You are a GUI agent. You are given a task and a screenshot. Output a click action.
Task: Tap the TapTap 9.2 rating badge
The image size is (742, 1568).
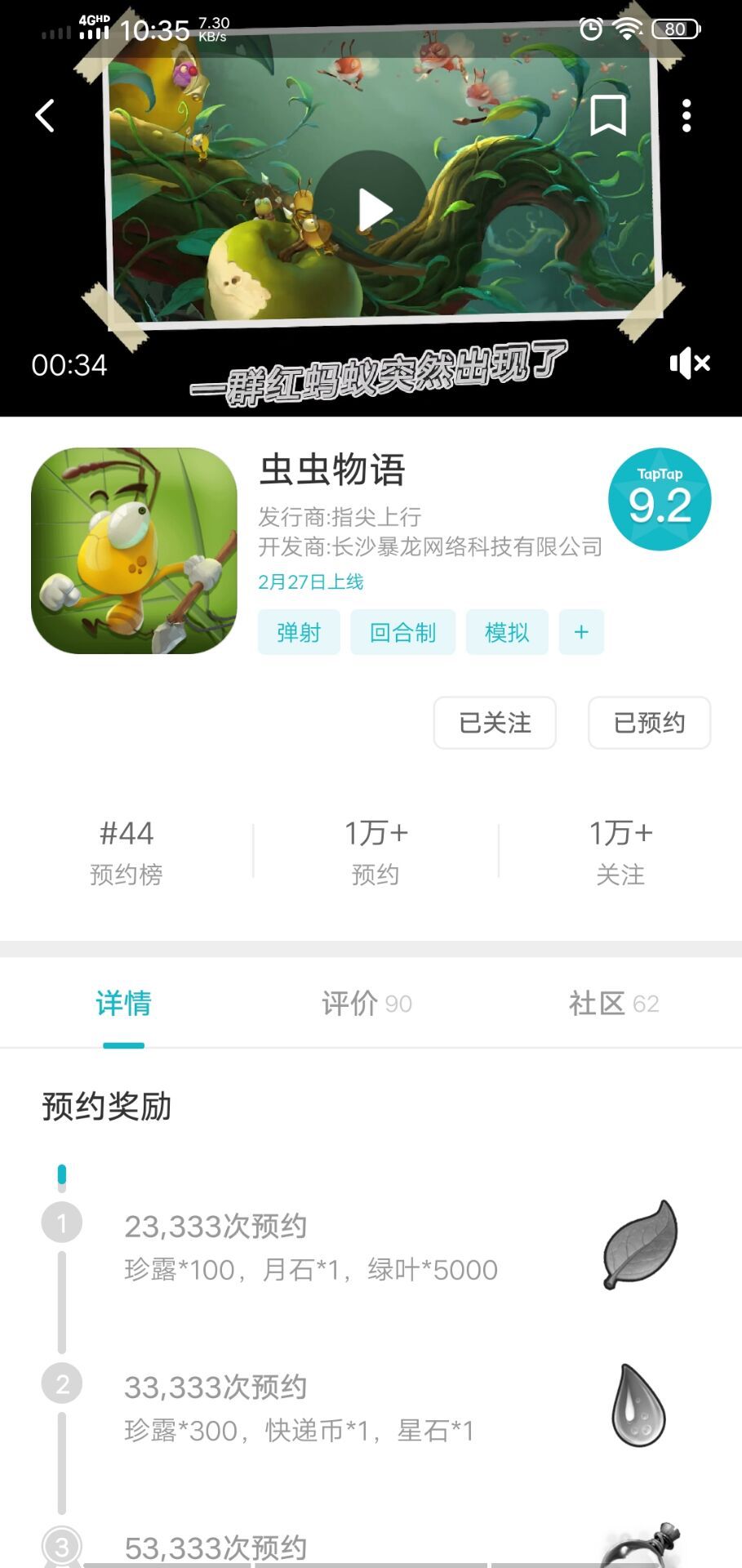tap(660, 501)
